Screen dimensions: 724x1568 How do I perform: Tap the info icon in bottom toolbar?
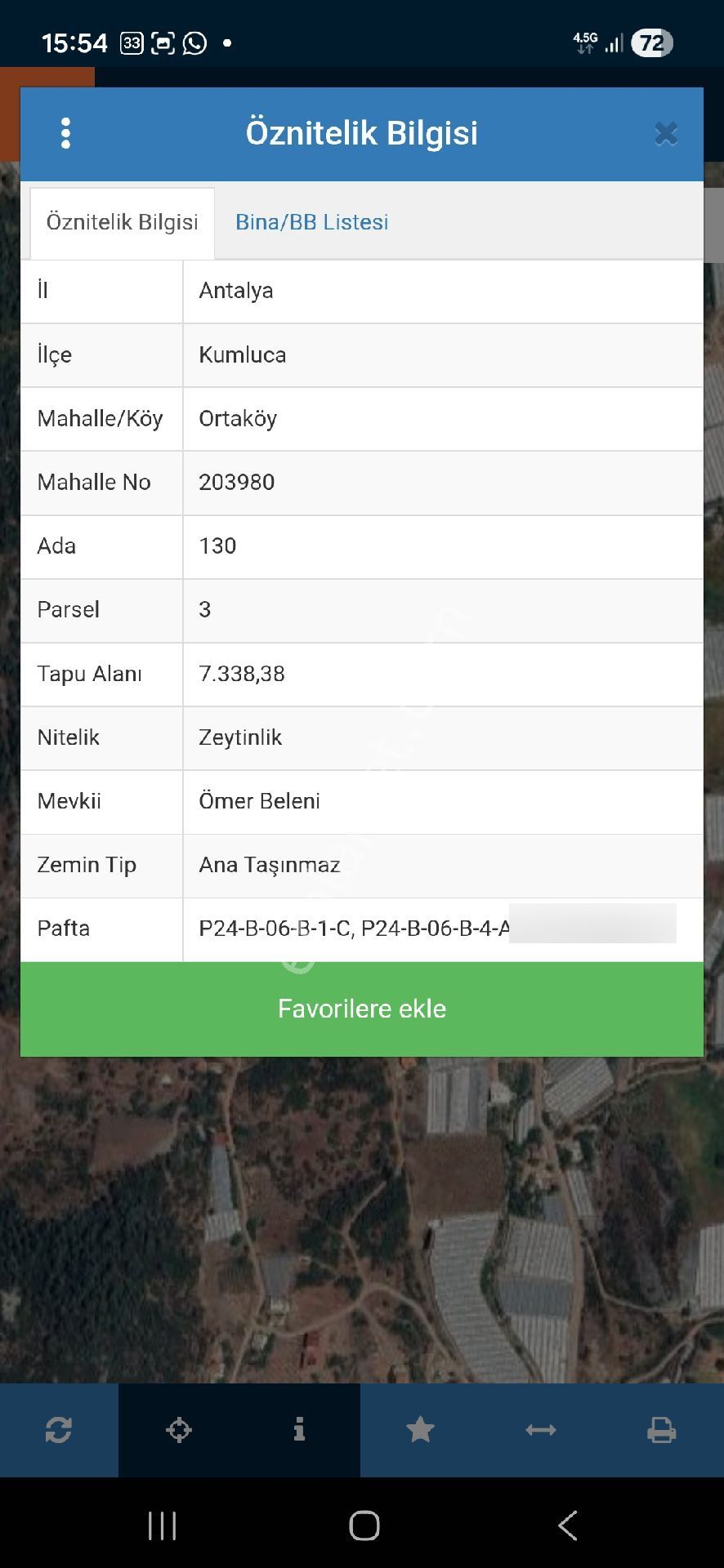coord(299,1430)
